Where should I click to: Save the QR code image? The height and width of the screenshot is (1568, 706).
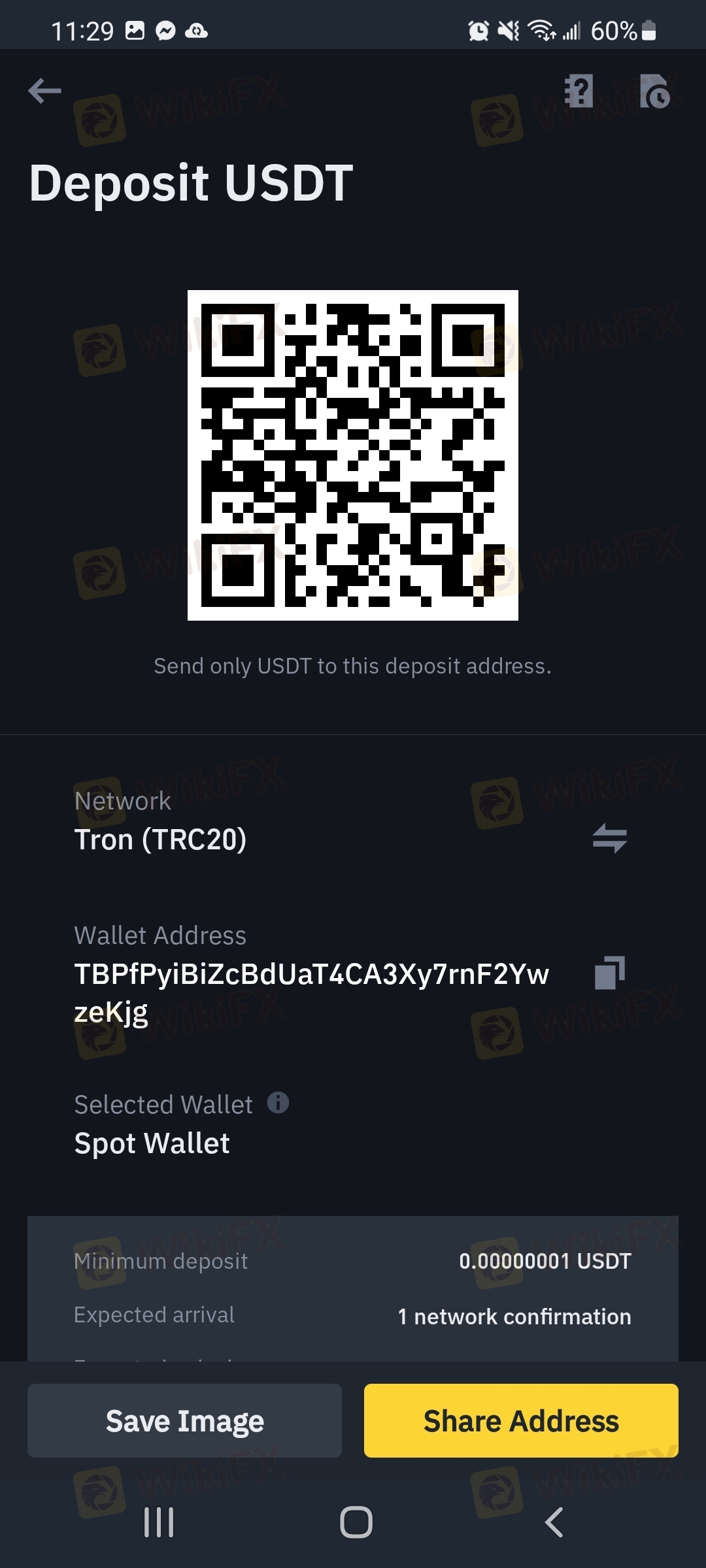(184, 1420)
